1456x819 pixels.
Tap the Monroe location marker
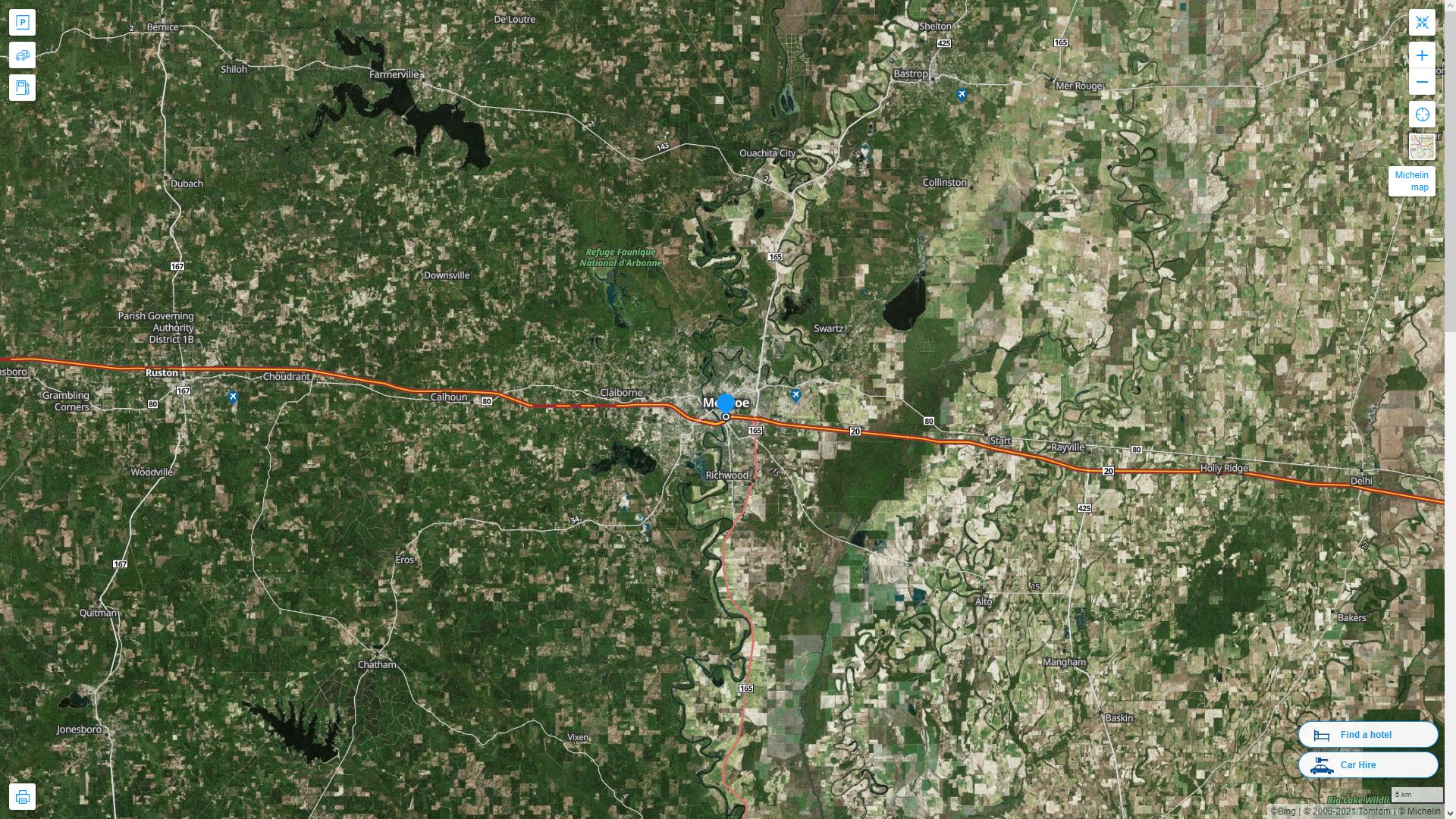click(726, 403)
